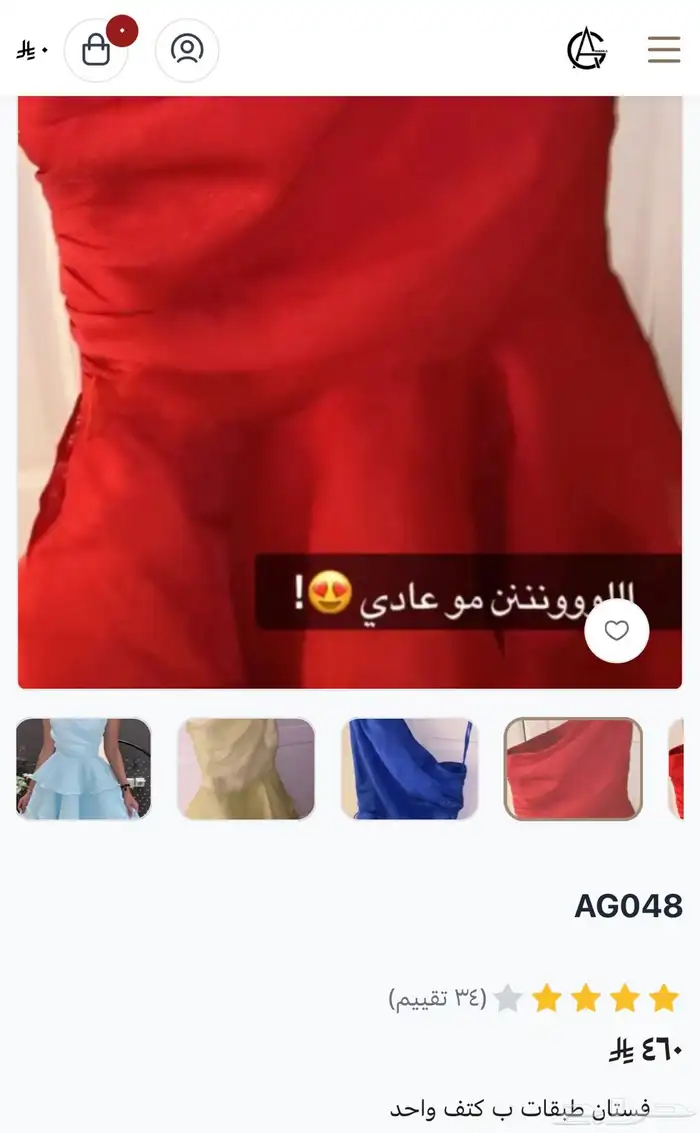Open the 34 ratings reviews
700x1133 pixels.
pos(438,997)
